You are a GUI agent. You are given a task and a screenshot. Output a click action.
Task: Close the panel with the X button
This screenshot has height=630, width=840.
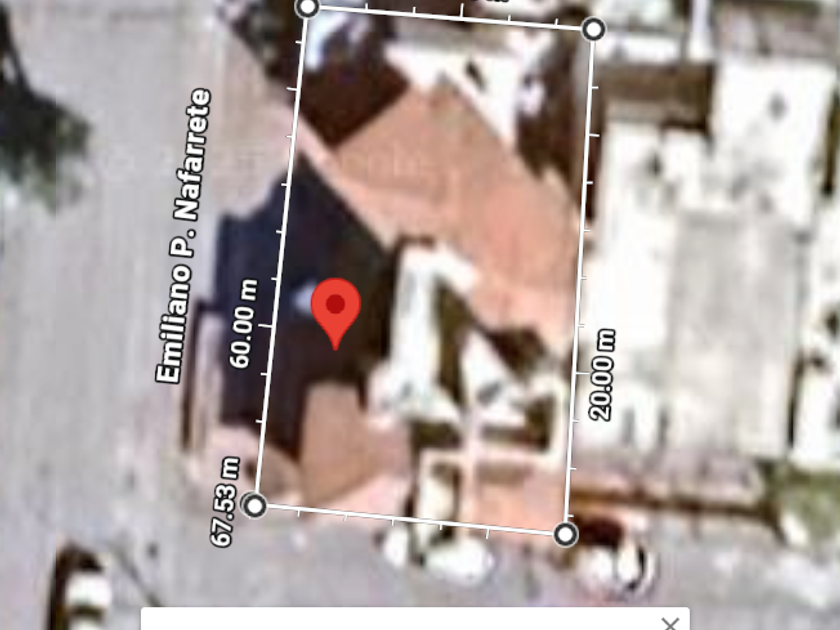coord(670,624)
